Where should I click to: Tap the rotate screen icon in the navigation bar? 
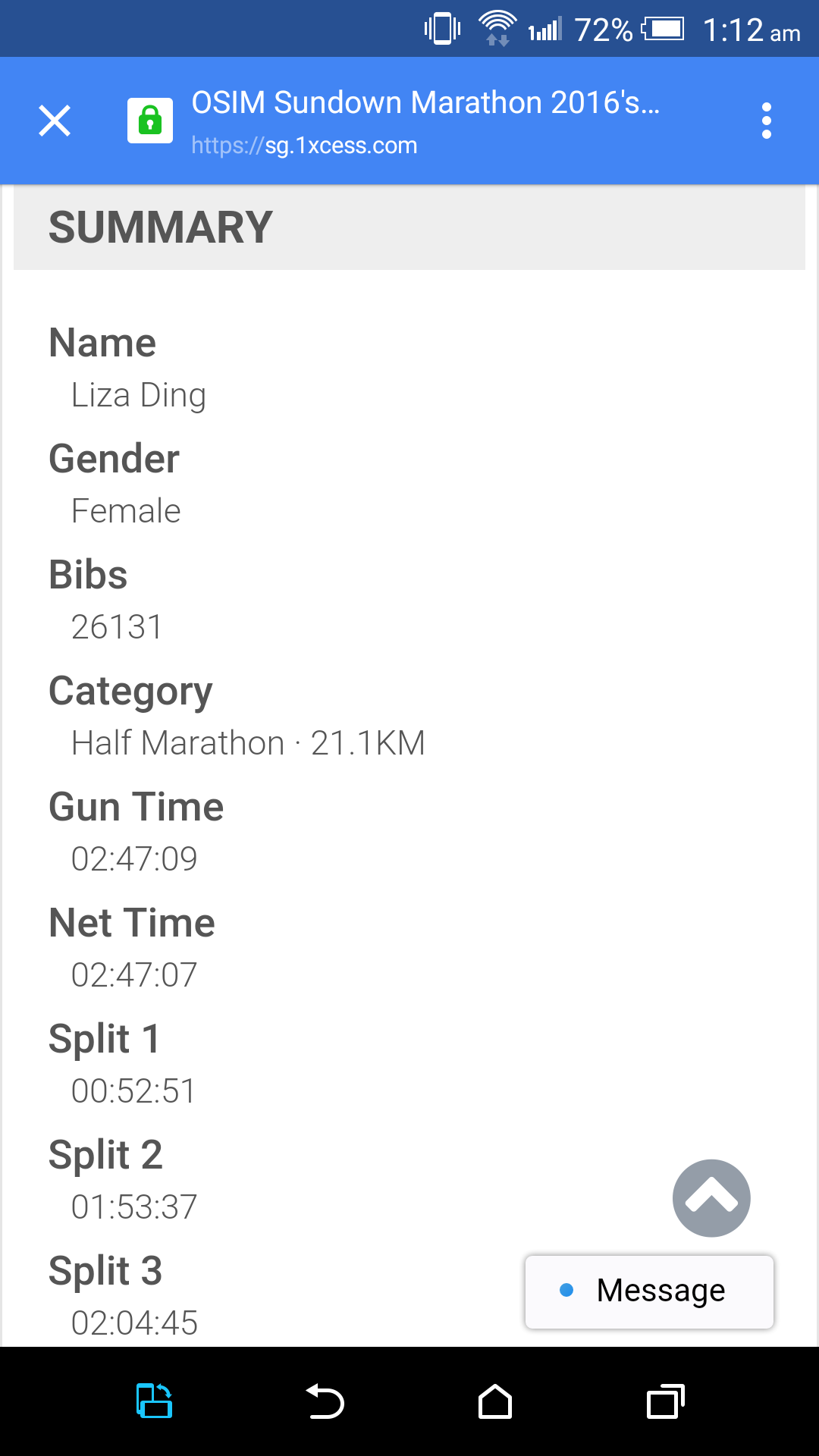click(x=154, y=1401)
